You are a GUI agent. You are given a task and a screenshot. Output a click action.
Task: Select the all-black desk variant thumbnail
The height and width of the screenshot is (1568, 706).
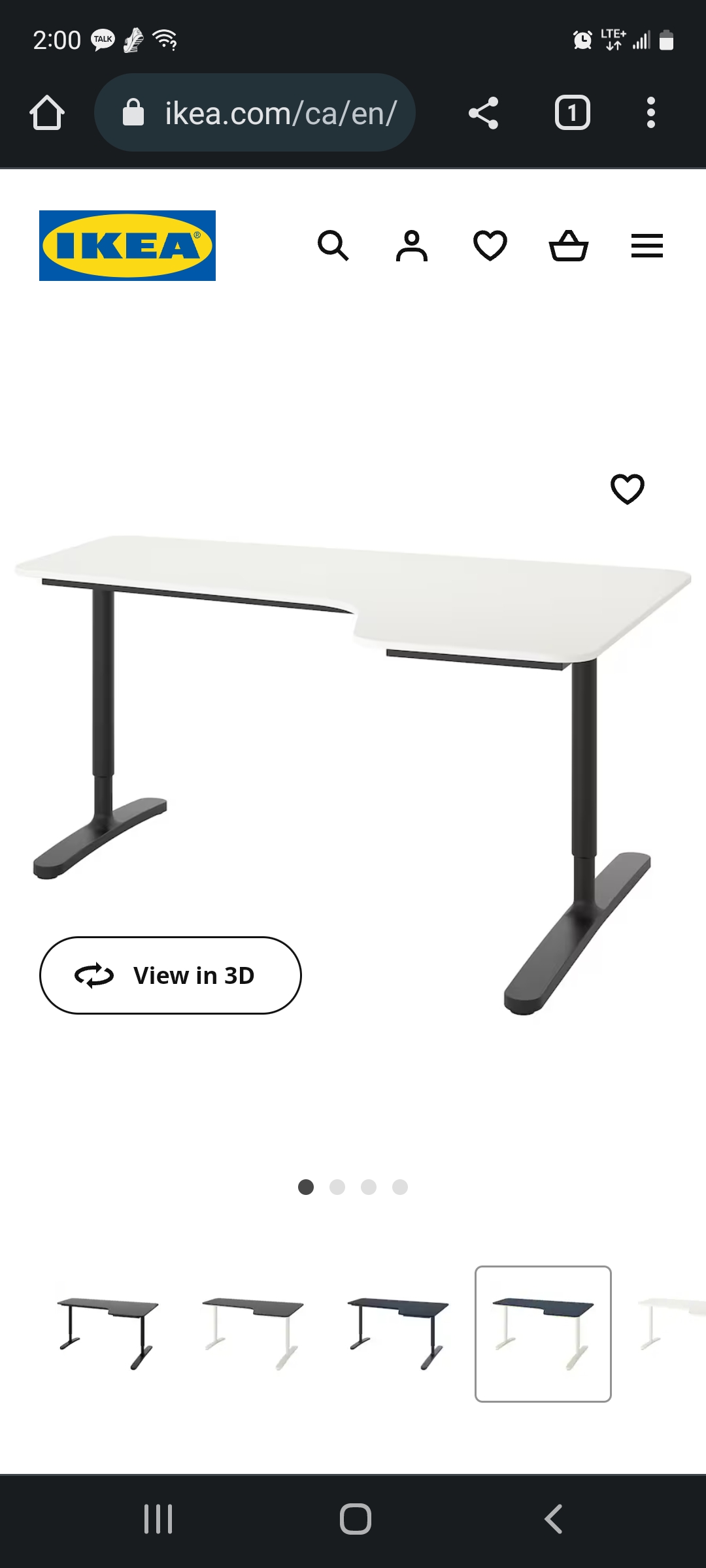pyautogui.click(x=108, y=1333)
